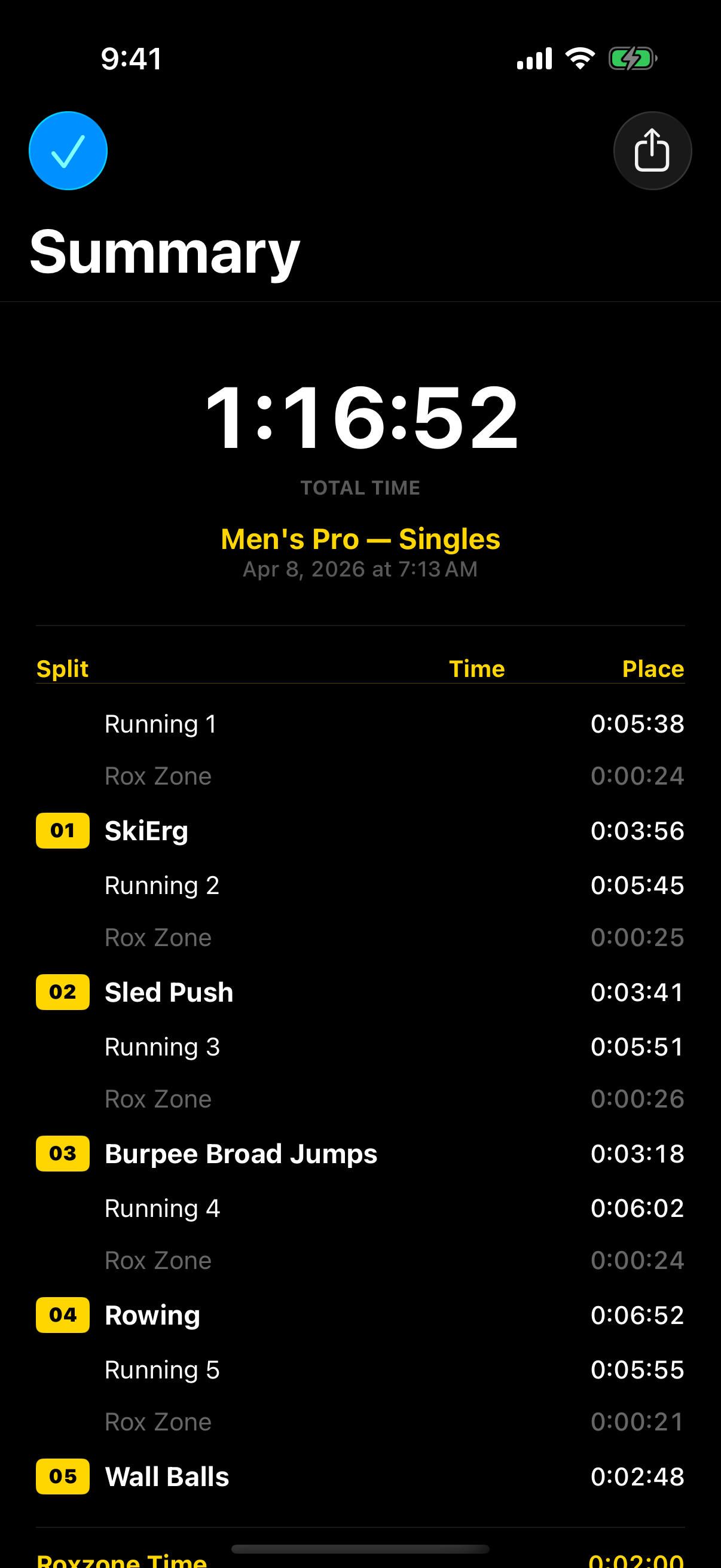
Task: Select the 05 badge beside Wall Balls
Action: [x=63, y=1476]
